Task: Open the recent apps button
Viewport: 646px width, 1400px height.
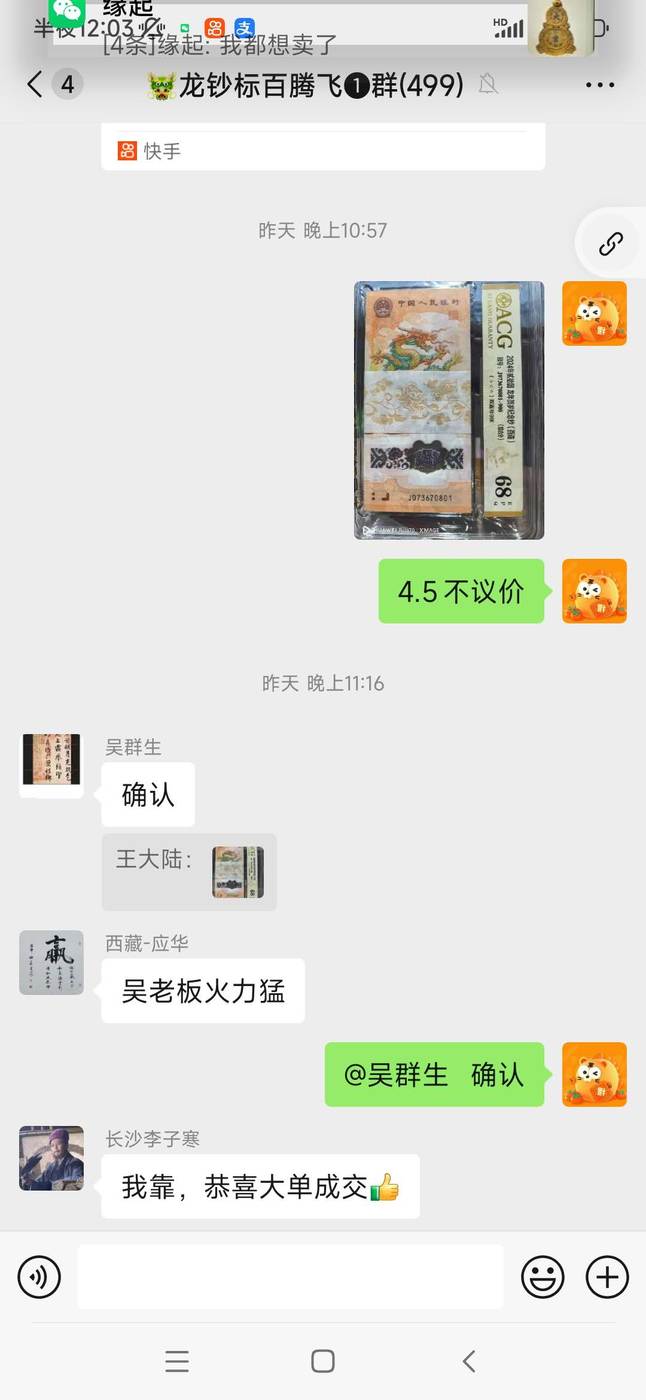Action: [177, 1361]
